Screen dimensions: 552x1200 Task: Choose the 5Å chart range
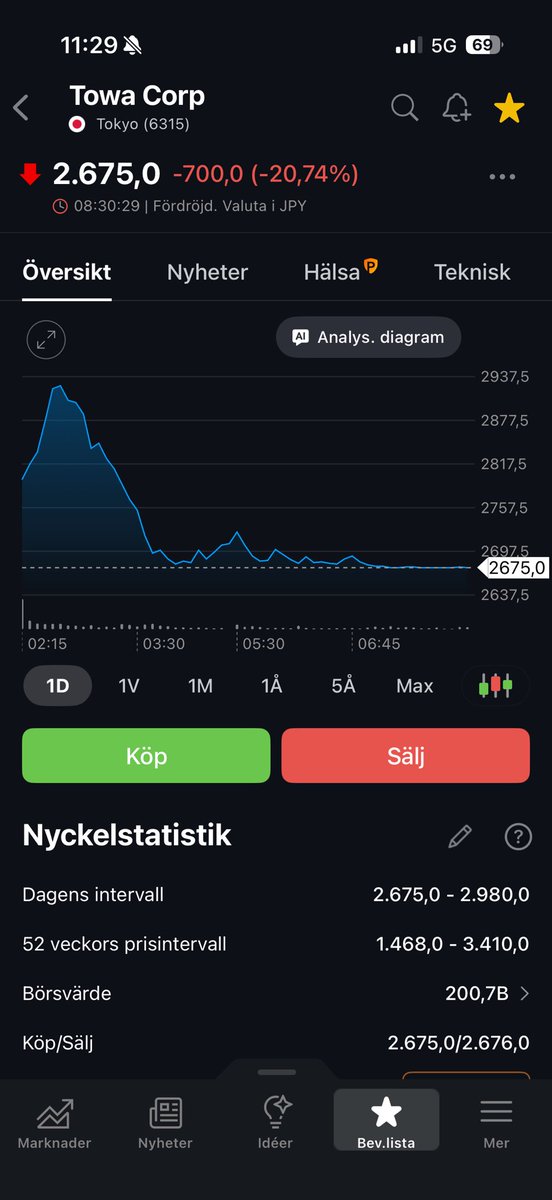[x=343, y=686]
